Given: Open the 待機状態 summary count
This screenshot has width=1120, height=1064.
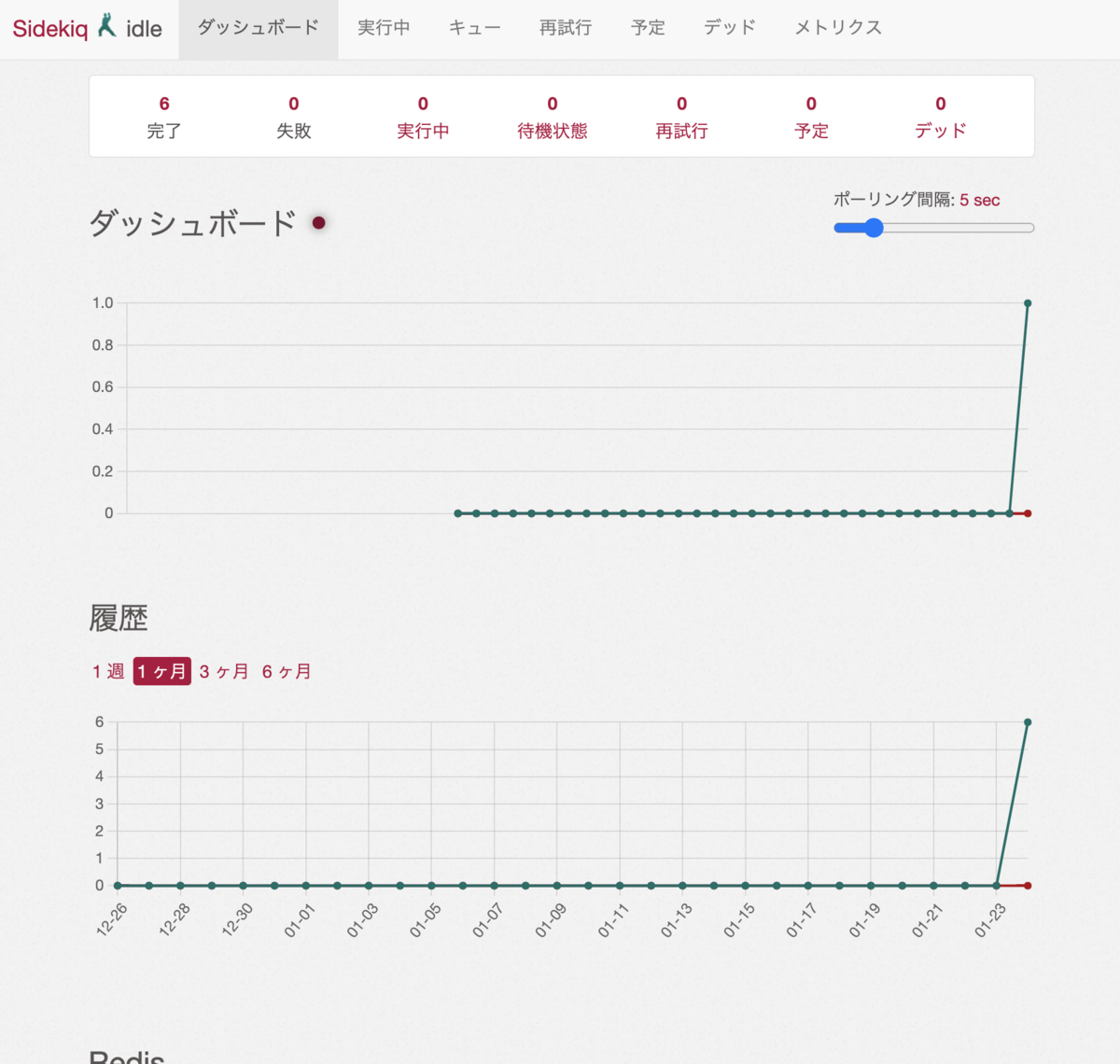Looking at the screenshot, I should (553, 118).
